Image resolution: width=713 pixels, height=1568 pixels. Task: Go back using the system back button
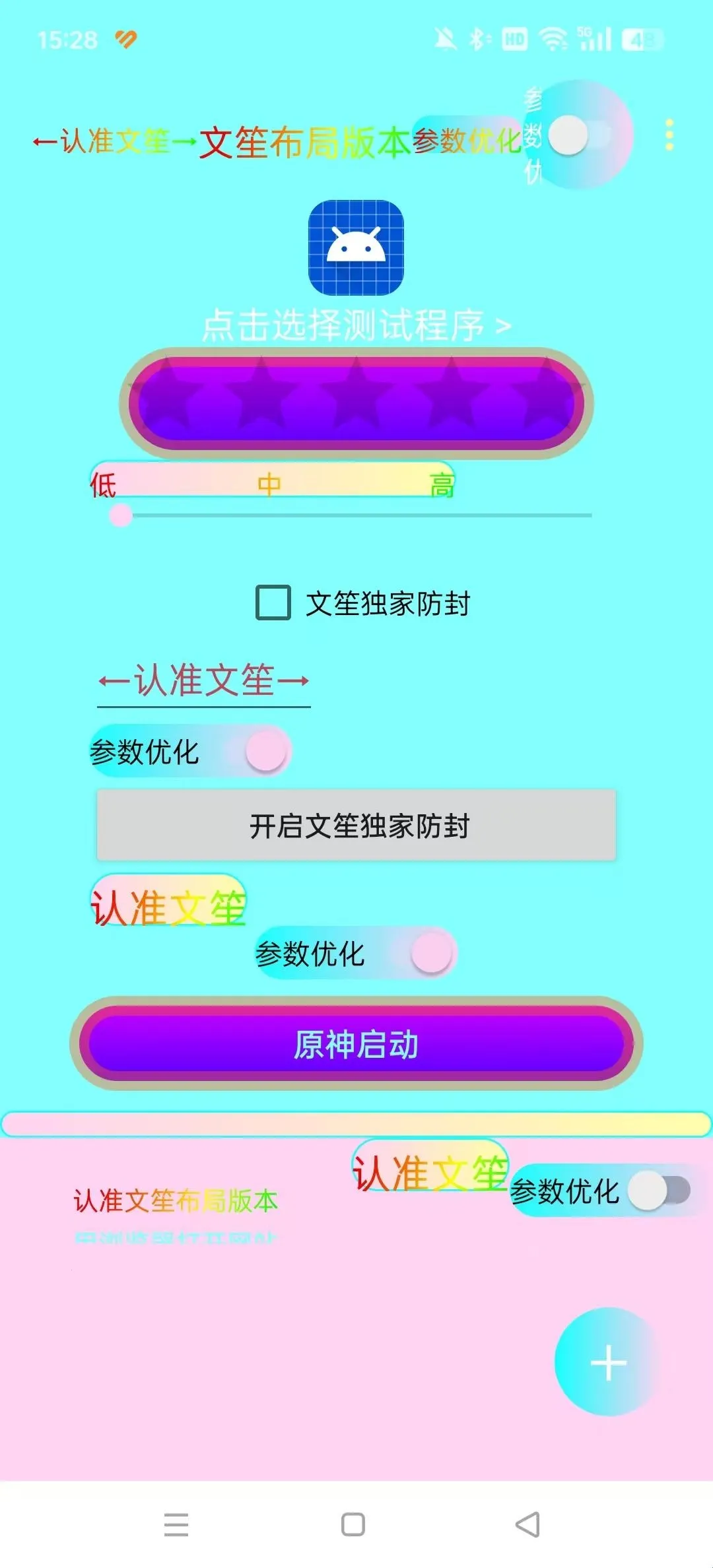527,1524
